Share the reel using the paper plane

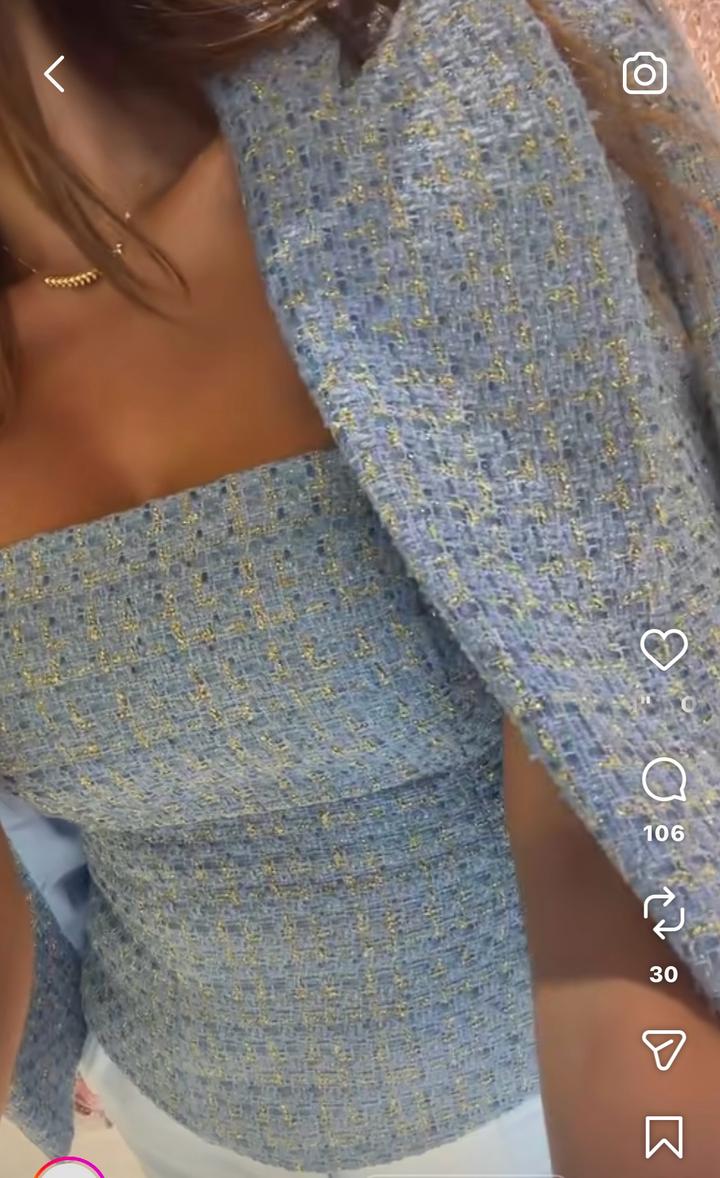click(x=664, y=1049)
